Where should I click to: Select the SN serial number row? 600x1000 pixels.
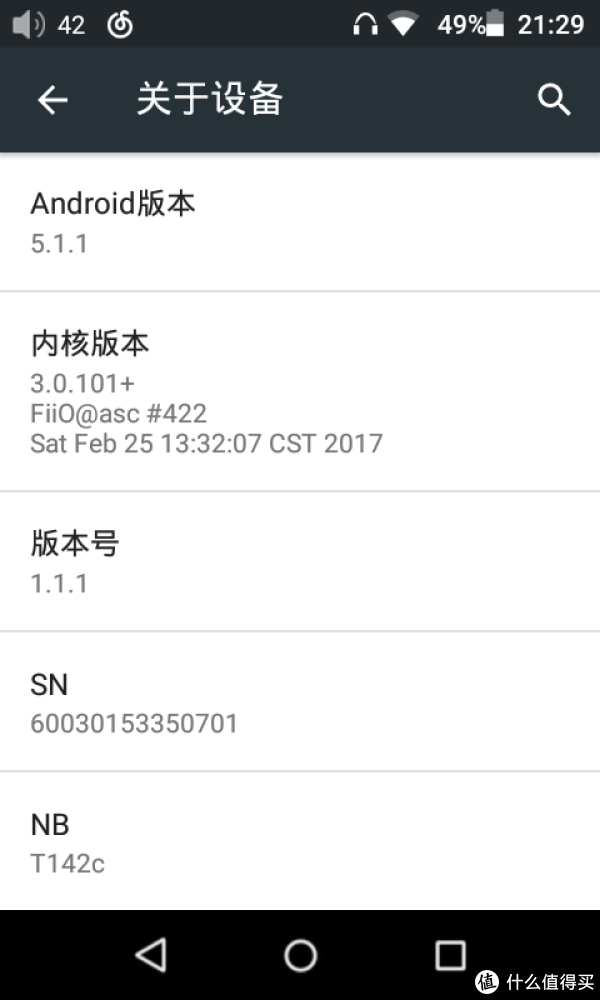(300, 702)
